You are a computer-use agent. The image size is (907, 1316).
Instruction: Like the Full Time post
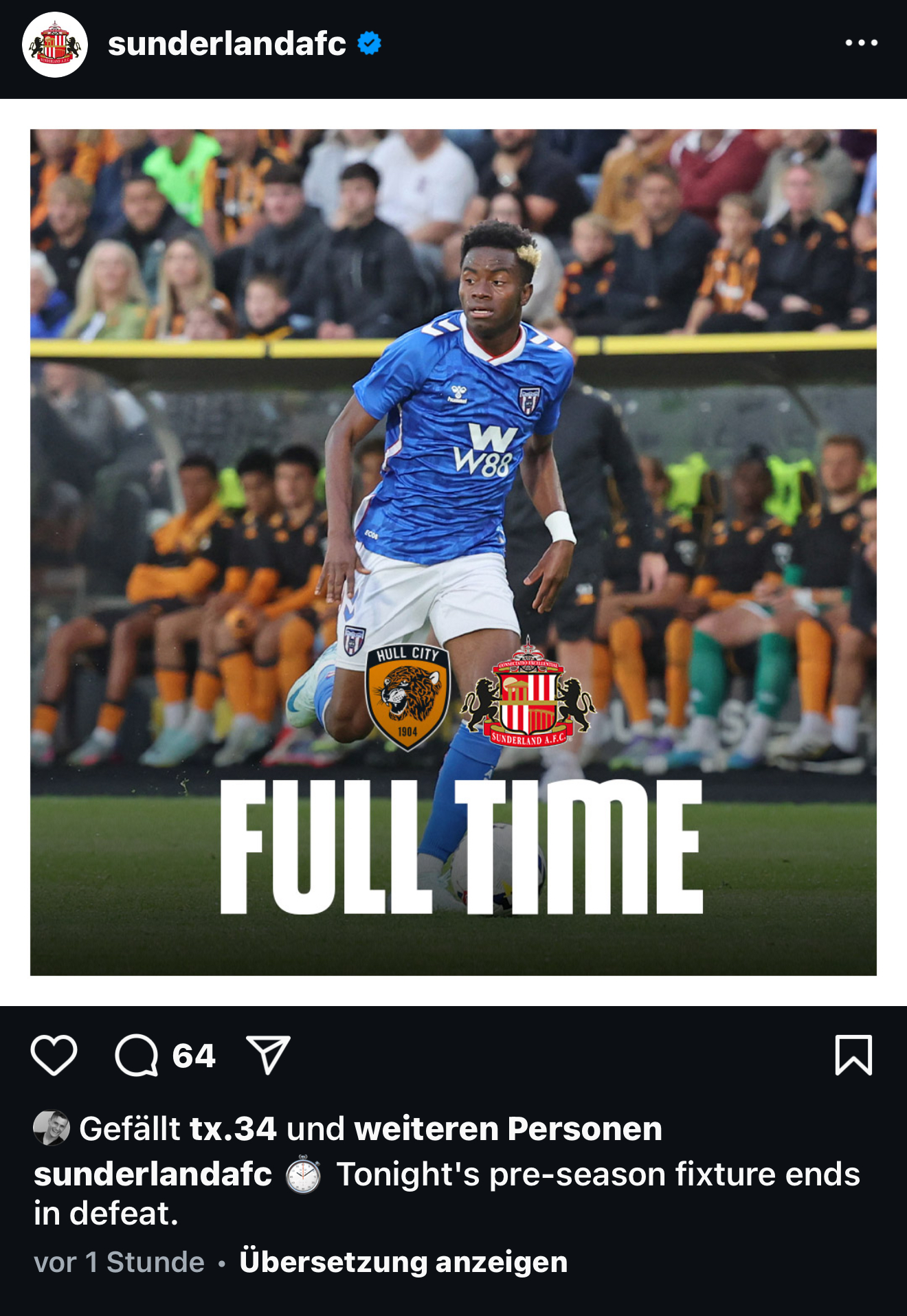[x=54, y=1055]
